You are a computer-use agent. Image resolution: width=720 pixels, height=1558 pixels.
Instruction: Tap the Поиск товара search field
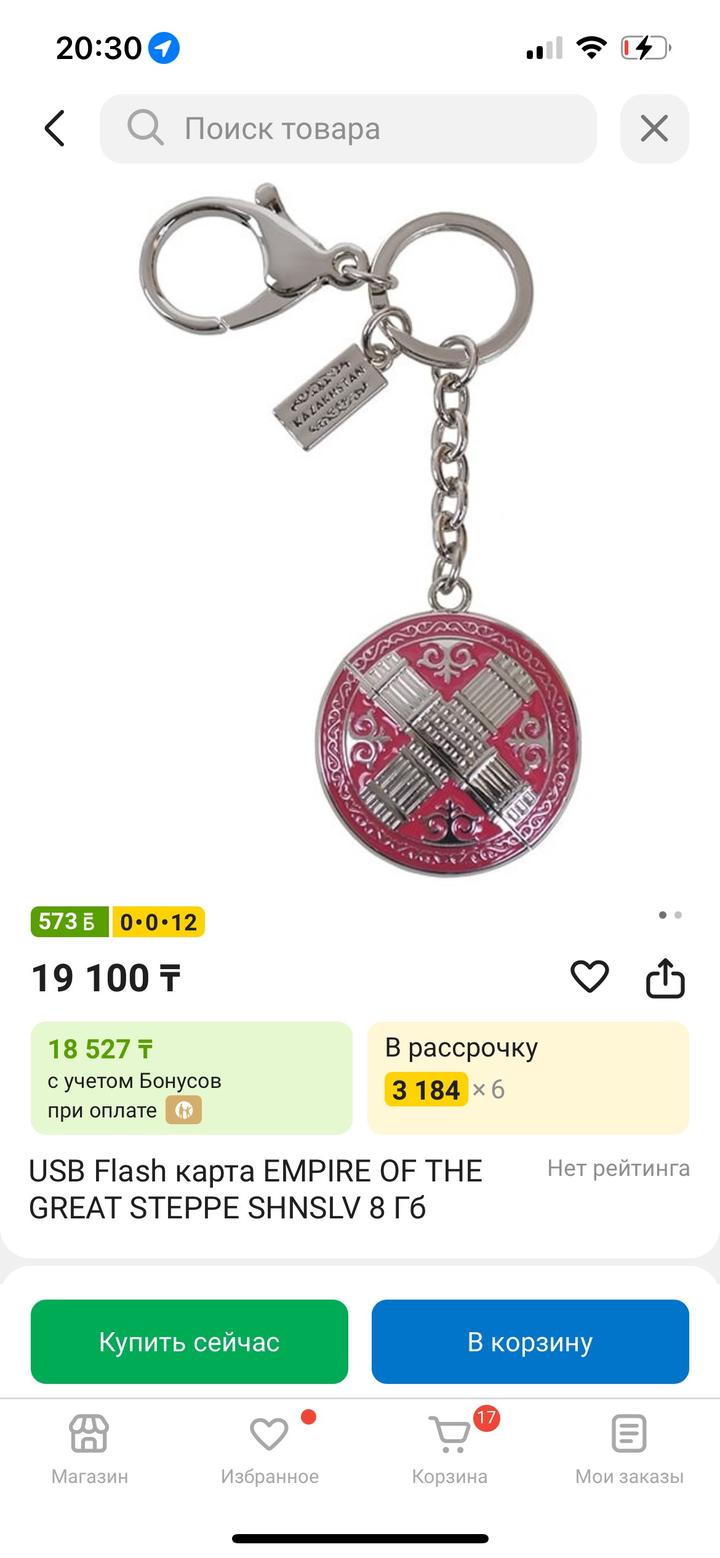click(348, 129)
